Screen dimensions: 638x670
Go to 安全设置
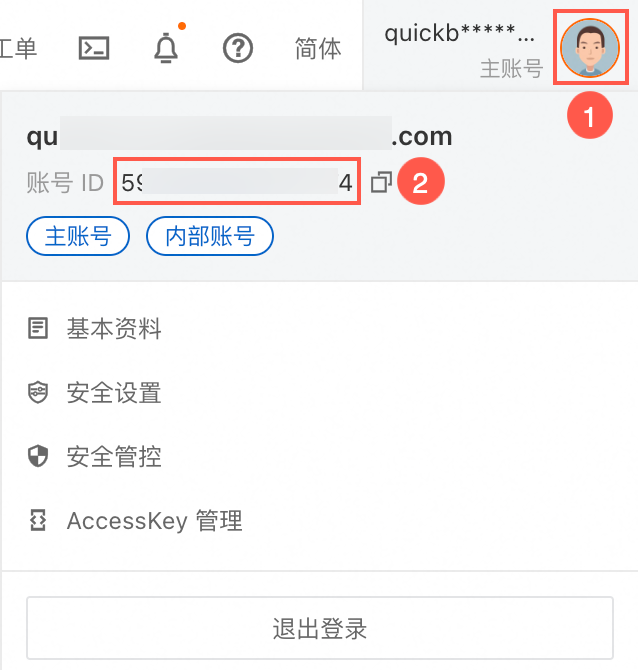[113, 393]
